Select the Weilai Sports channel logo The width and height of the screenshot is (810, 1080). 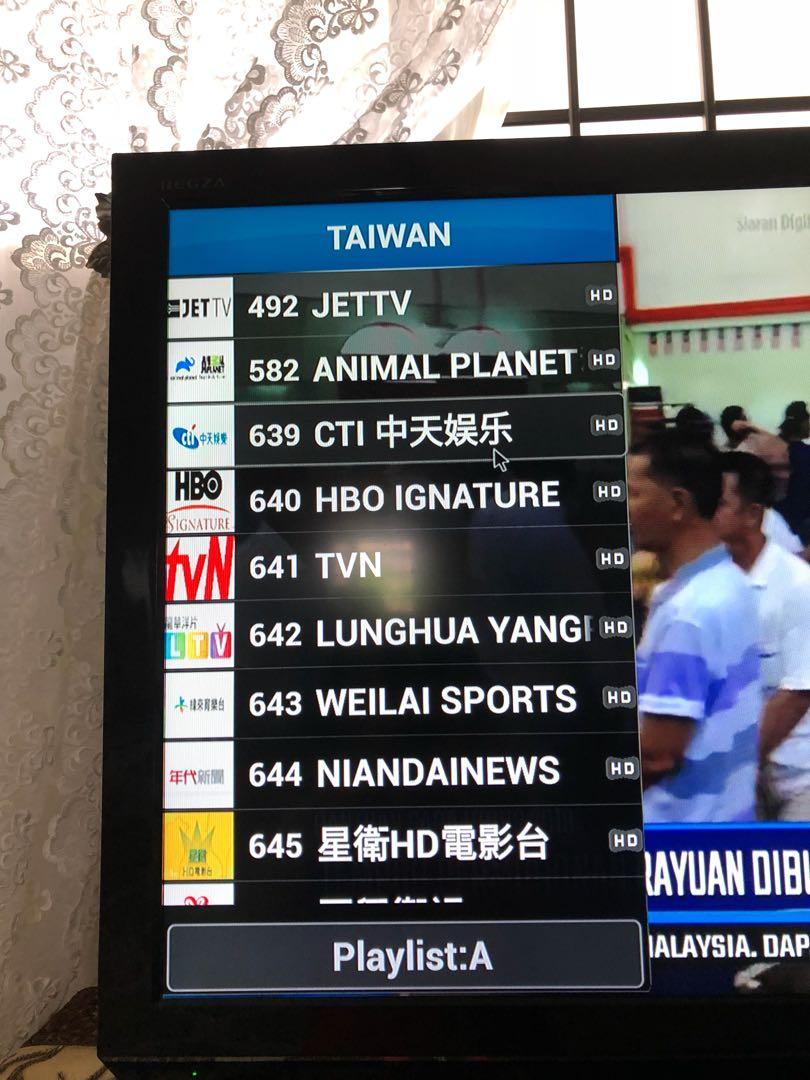point(198,701)
